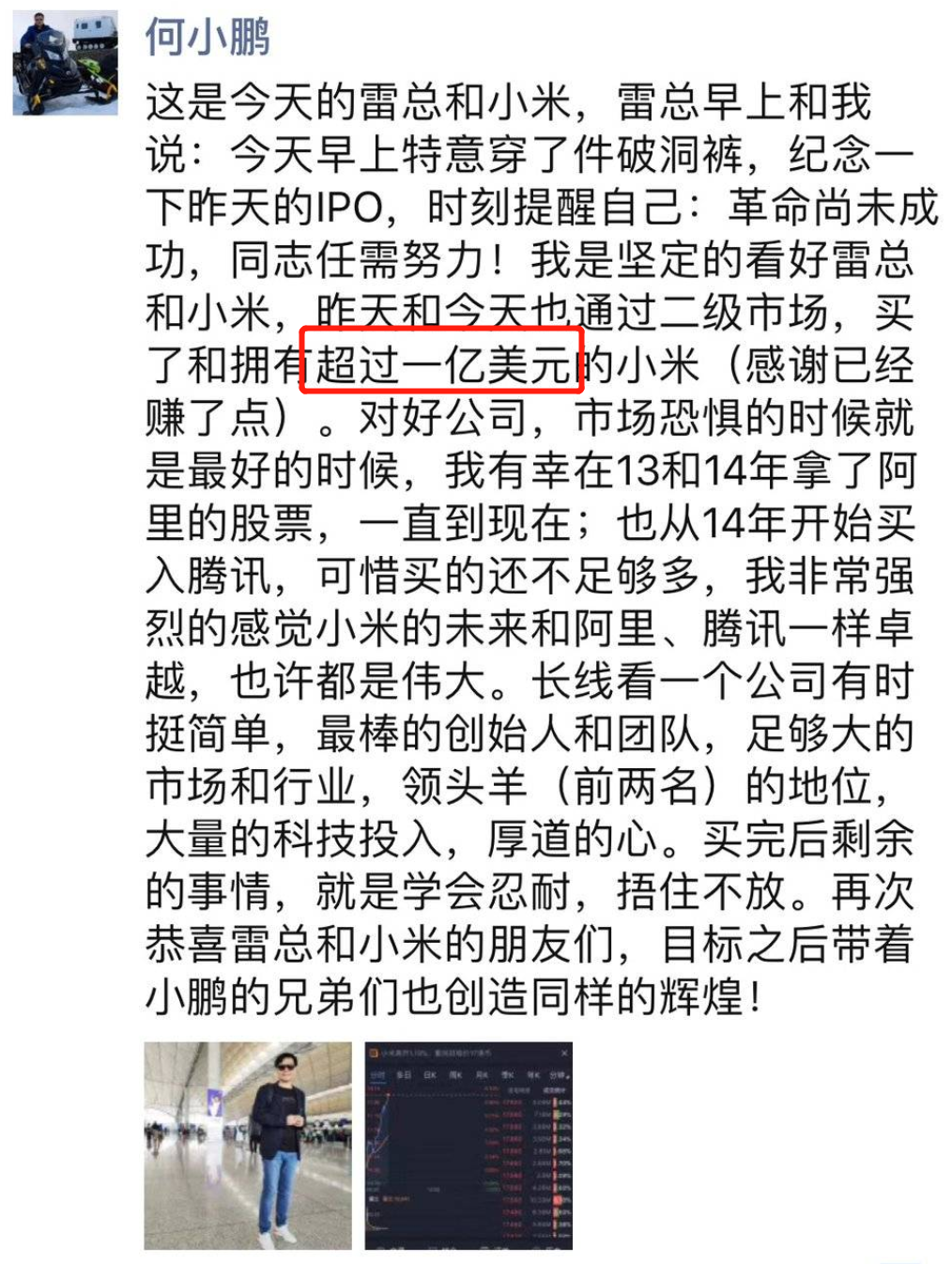Open the airport photo thumbnail
Screen dimensions: 952x1264
pyautogui.click(x=248, y=1145)
